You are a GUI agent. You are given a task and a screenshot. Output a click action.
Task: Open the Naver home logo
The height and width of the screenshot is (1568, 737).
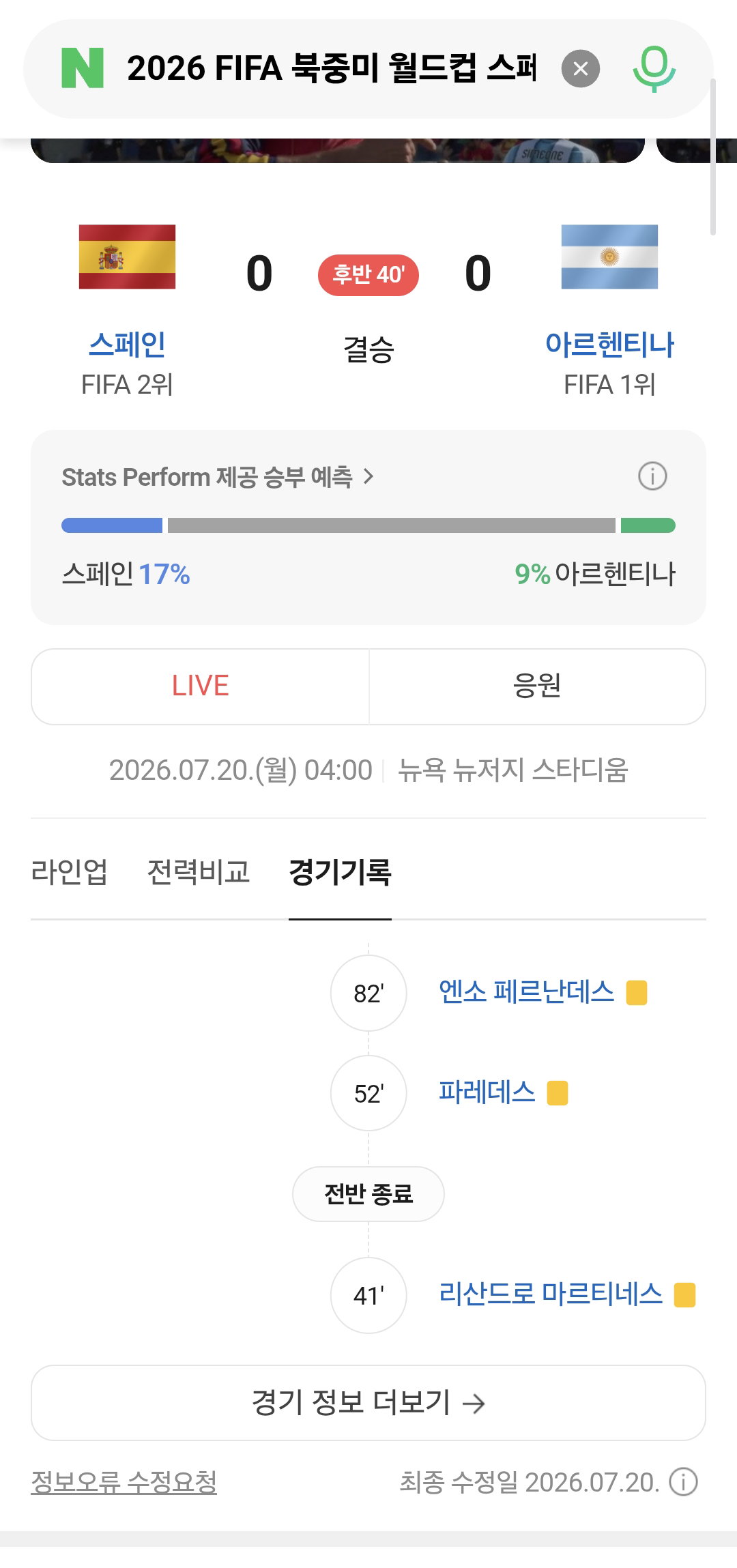83,68
